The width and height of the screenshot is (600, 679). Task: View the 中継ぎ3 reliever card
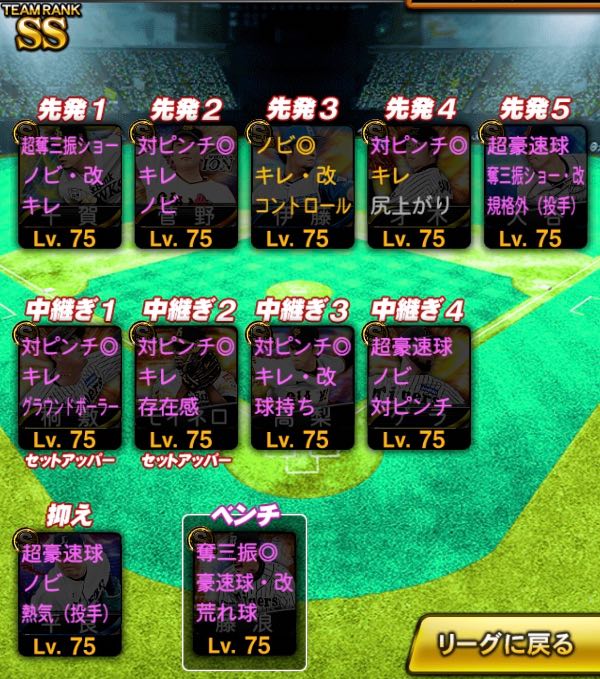[x=303, y=388]
